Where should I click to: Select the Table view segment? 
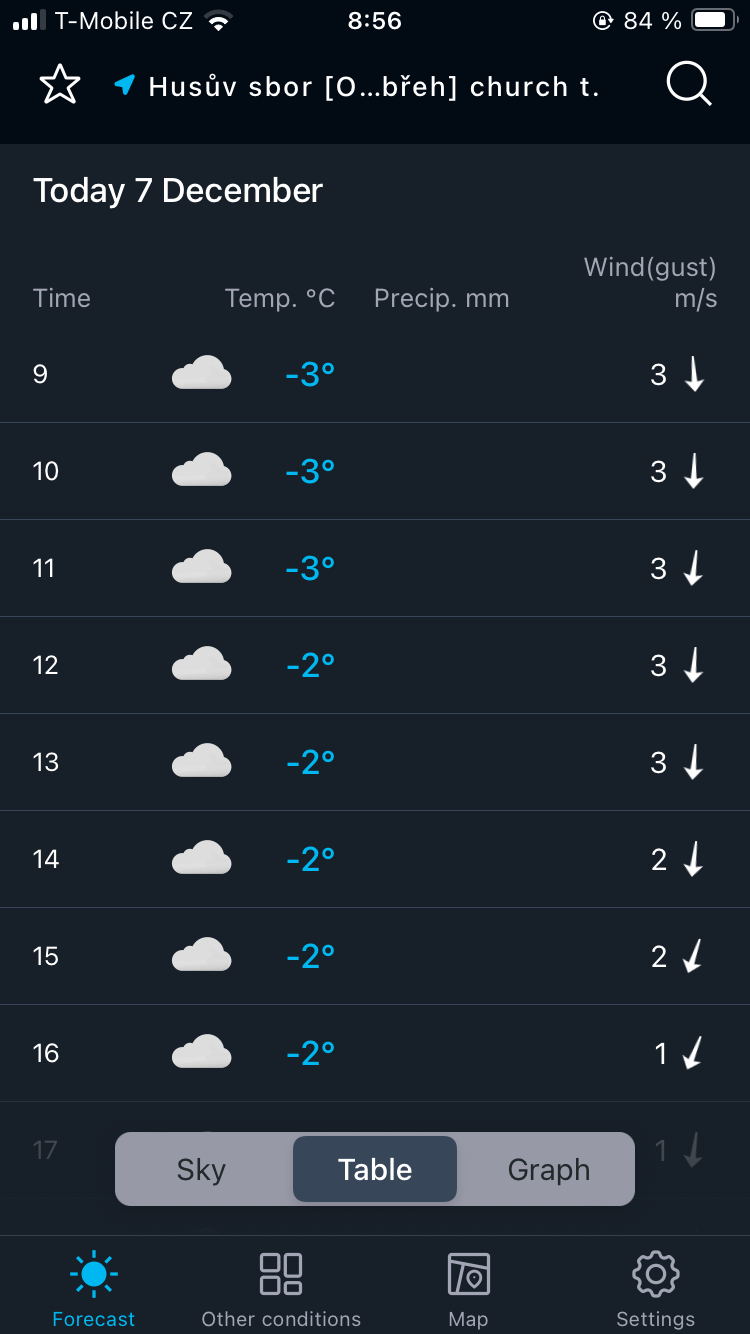[375, 1169]
